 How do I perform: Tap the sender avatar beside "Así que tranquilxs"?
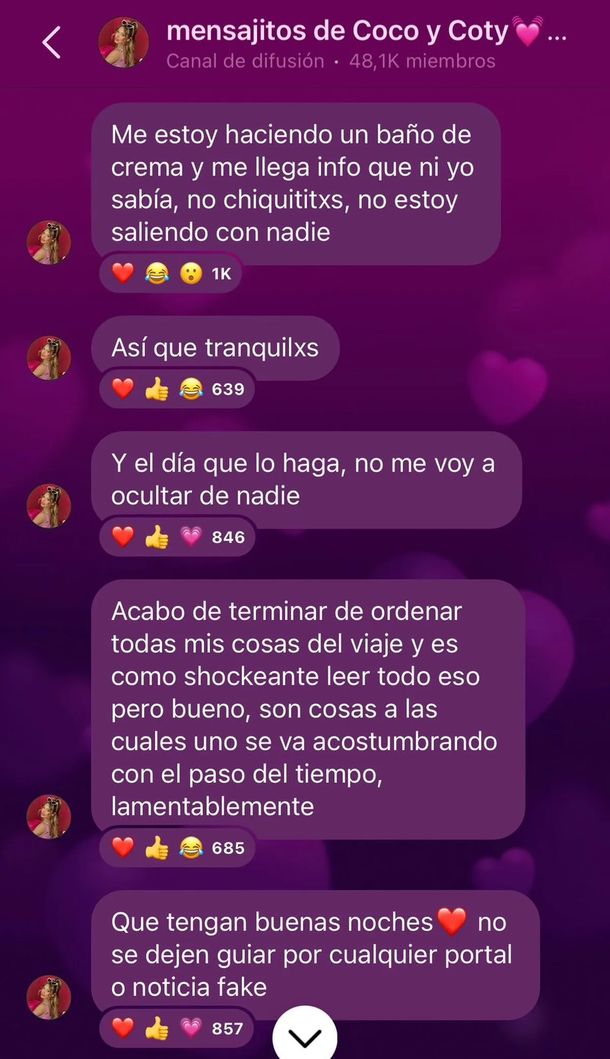tap(49, 357)
